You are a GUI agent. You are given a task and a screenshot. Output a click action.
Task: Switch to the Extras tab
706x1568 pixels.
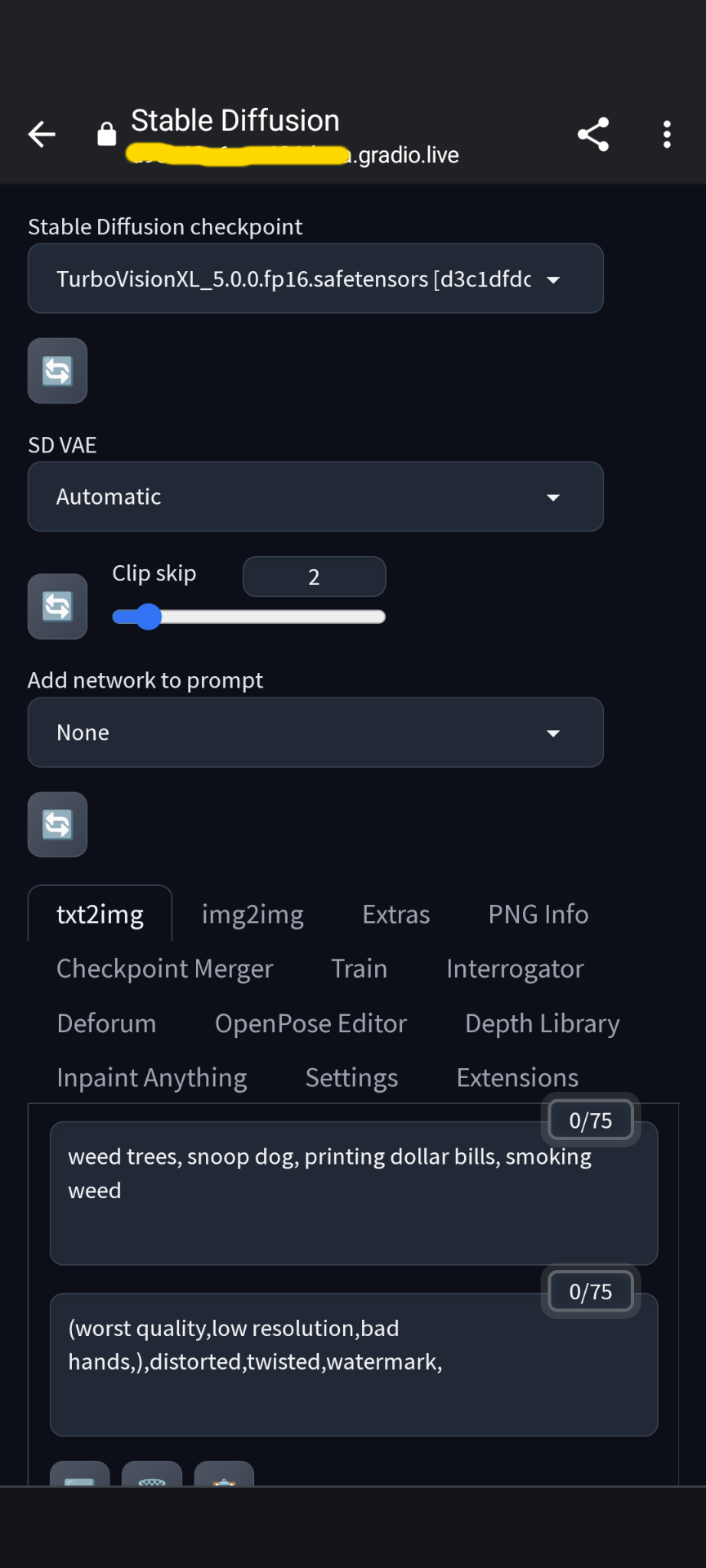[395, 915]
